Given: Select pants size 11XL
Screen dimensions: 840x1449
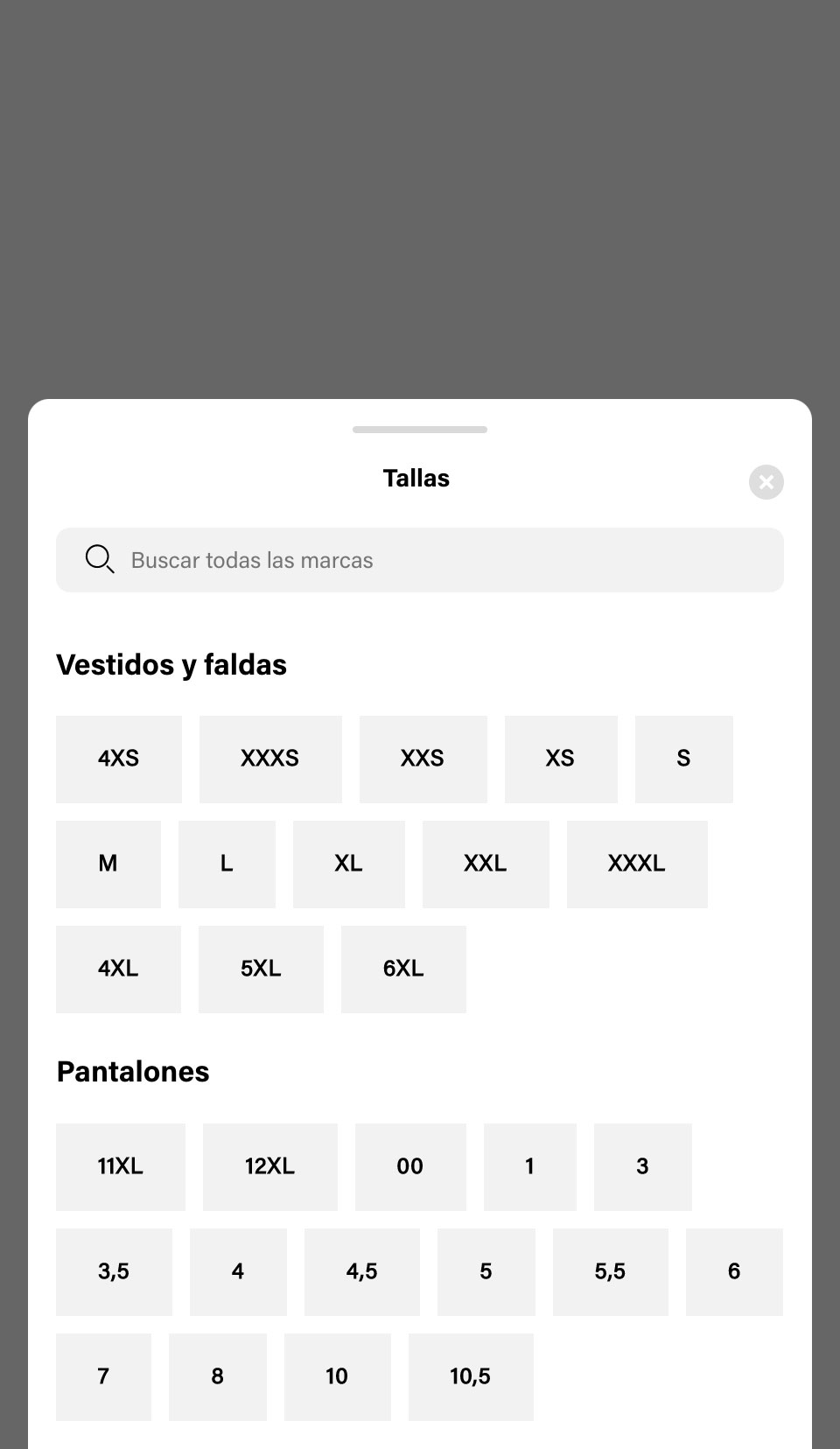Looking at the screenshot, I should (x=121, y=1167).
